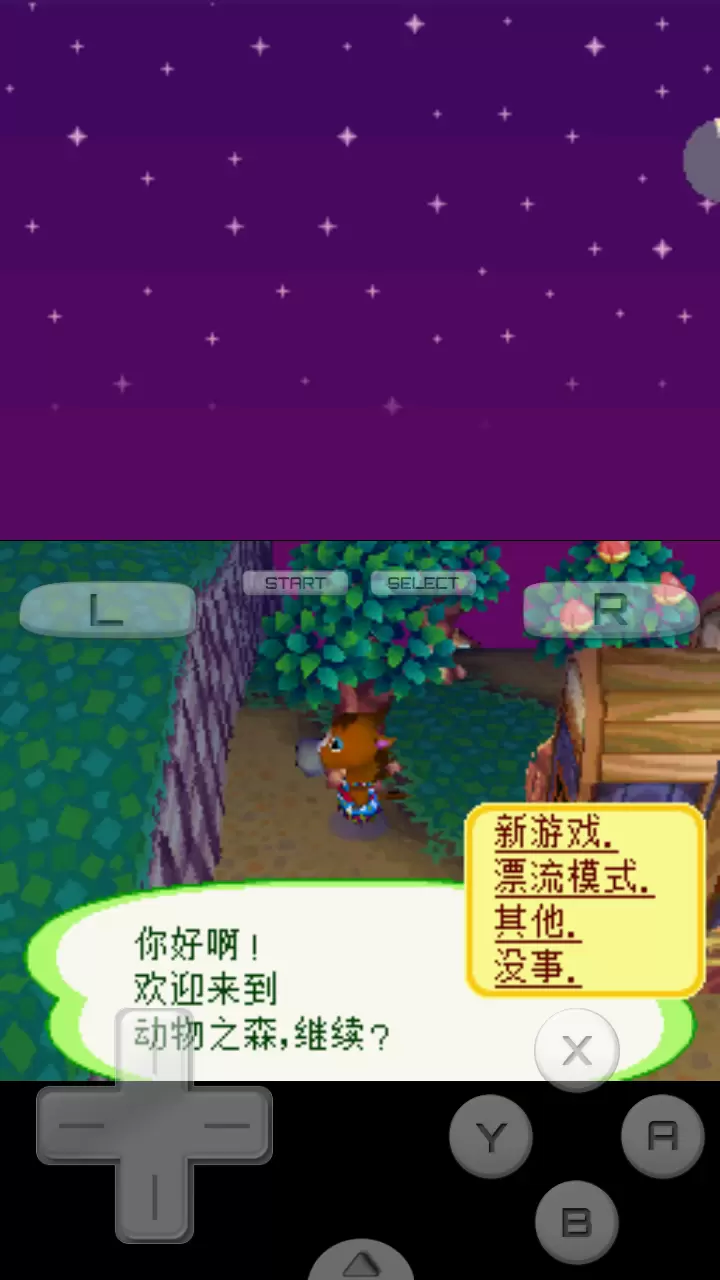Image resolution: width=720 pixels, height=1280 pixels.
Task: Select 其他 in the menu
Action: 536,923
